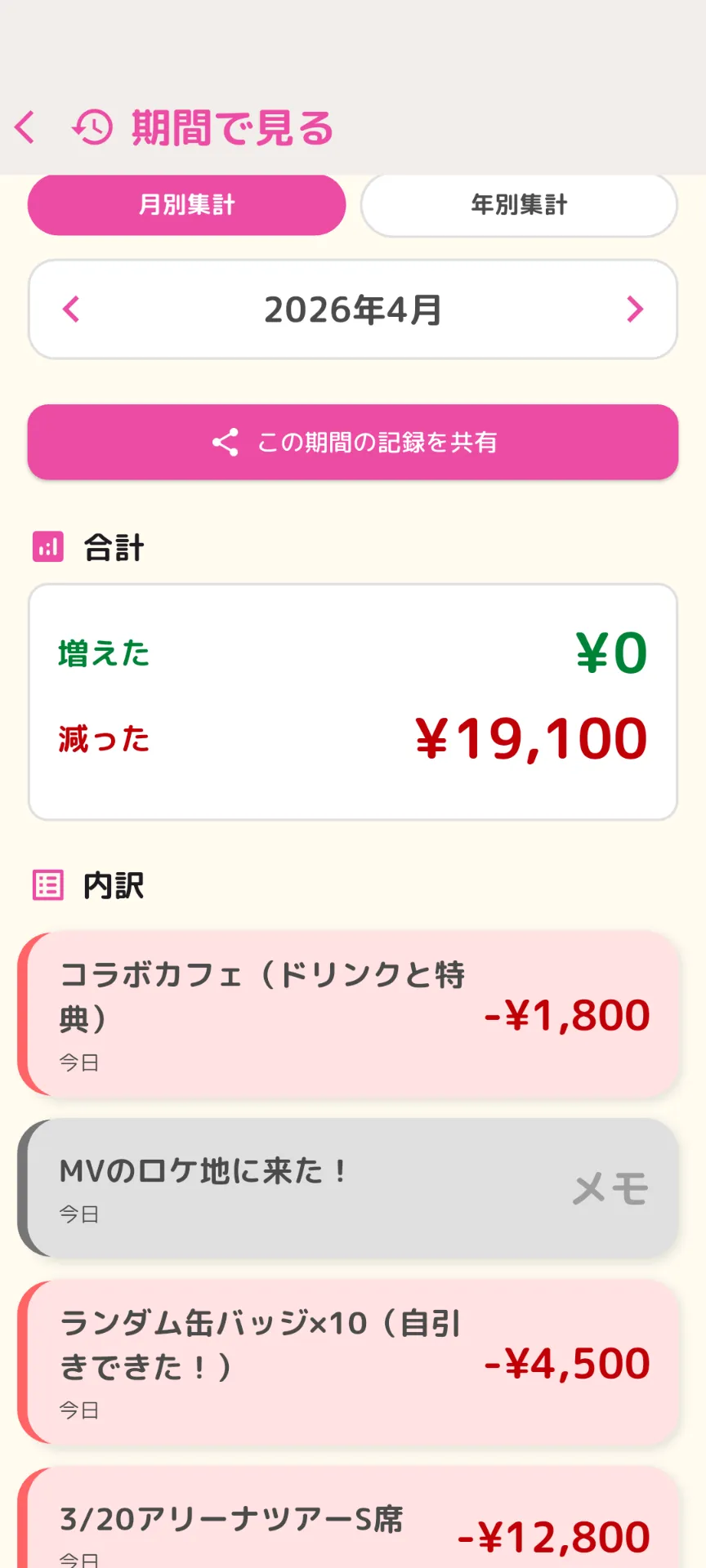This screenshot has height=1568, width=706.
Task: Tap この期間の記録を共有 button
Action: [353, 442]
